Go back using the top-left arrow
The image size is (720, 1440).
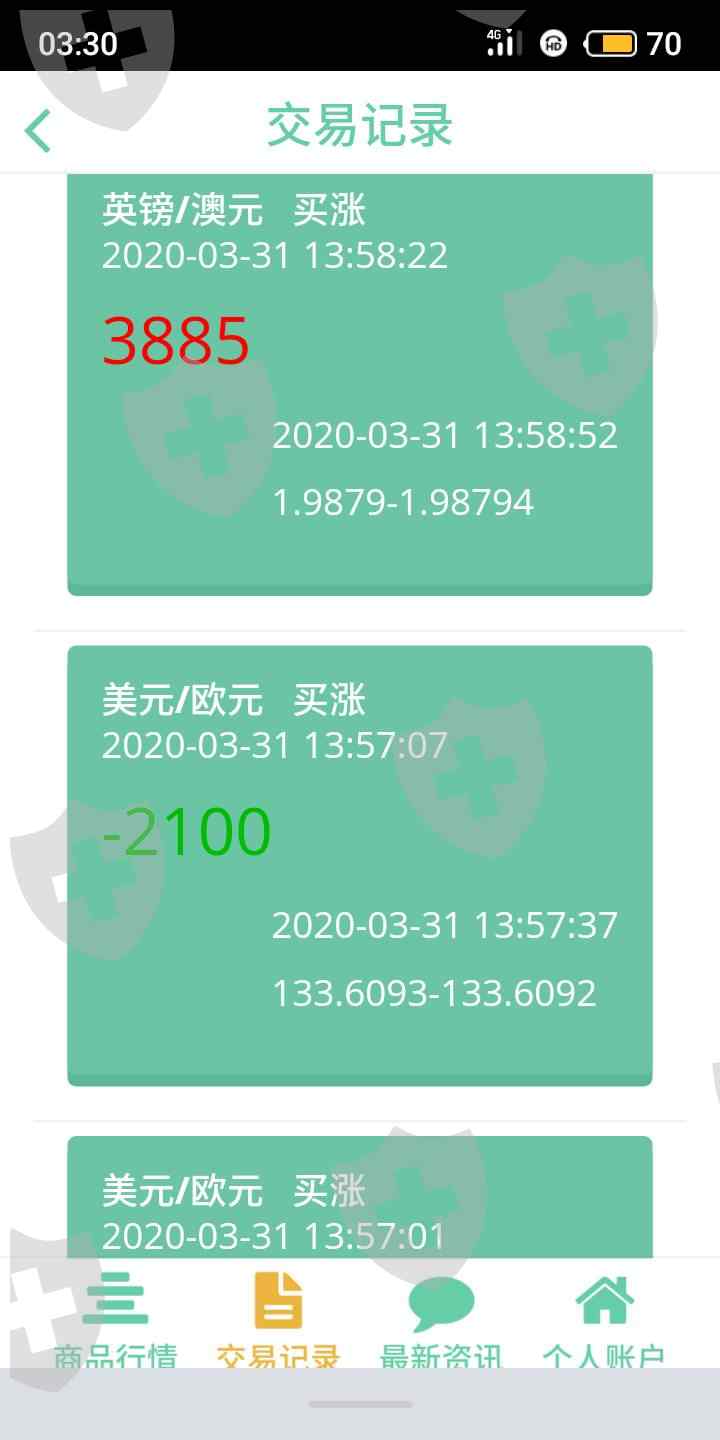pyautogui.click(x=38, y=130)
